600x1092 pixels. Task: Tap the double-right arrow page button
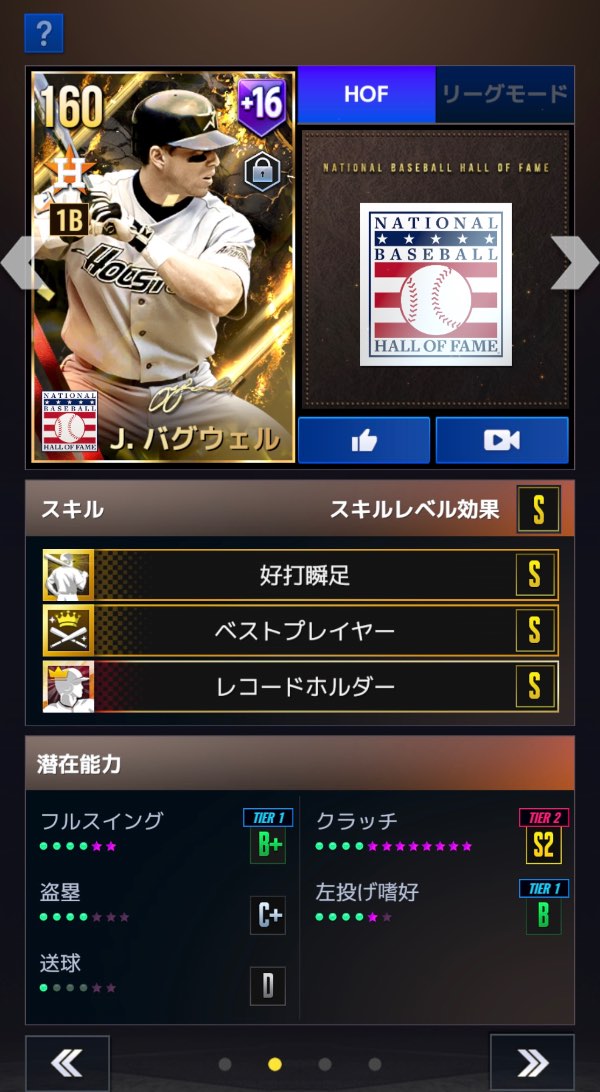click(532, 1063)
